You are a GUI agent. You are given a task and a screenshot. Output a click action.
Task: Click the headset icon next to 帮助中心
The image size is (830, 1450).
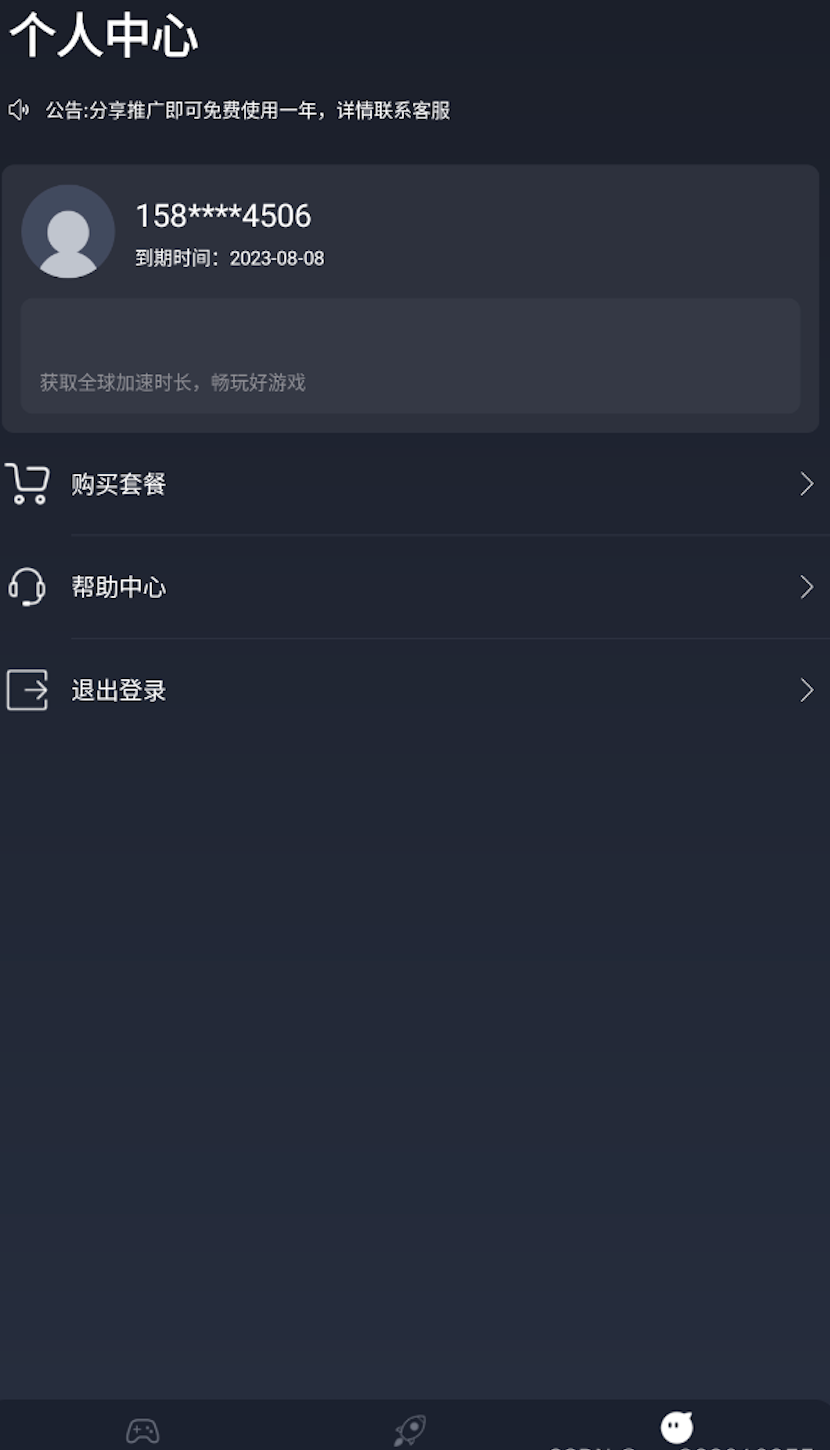pos(27,587)
